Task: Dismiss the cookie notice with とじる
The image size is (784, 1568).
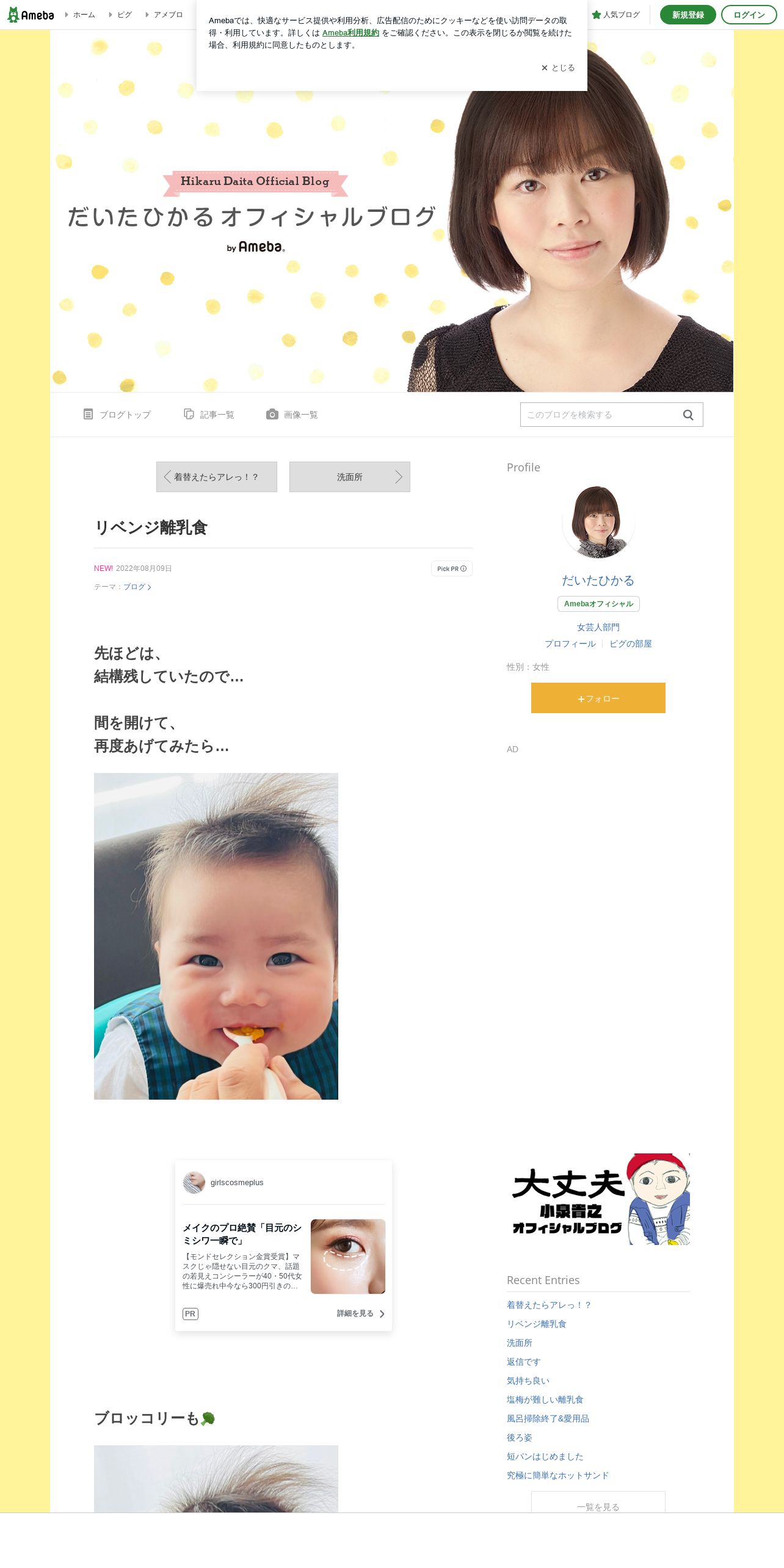Action: (558, 68)
